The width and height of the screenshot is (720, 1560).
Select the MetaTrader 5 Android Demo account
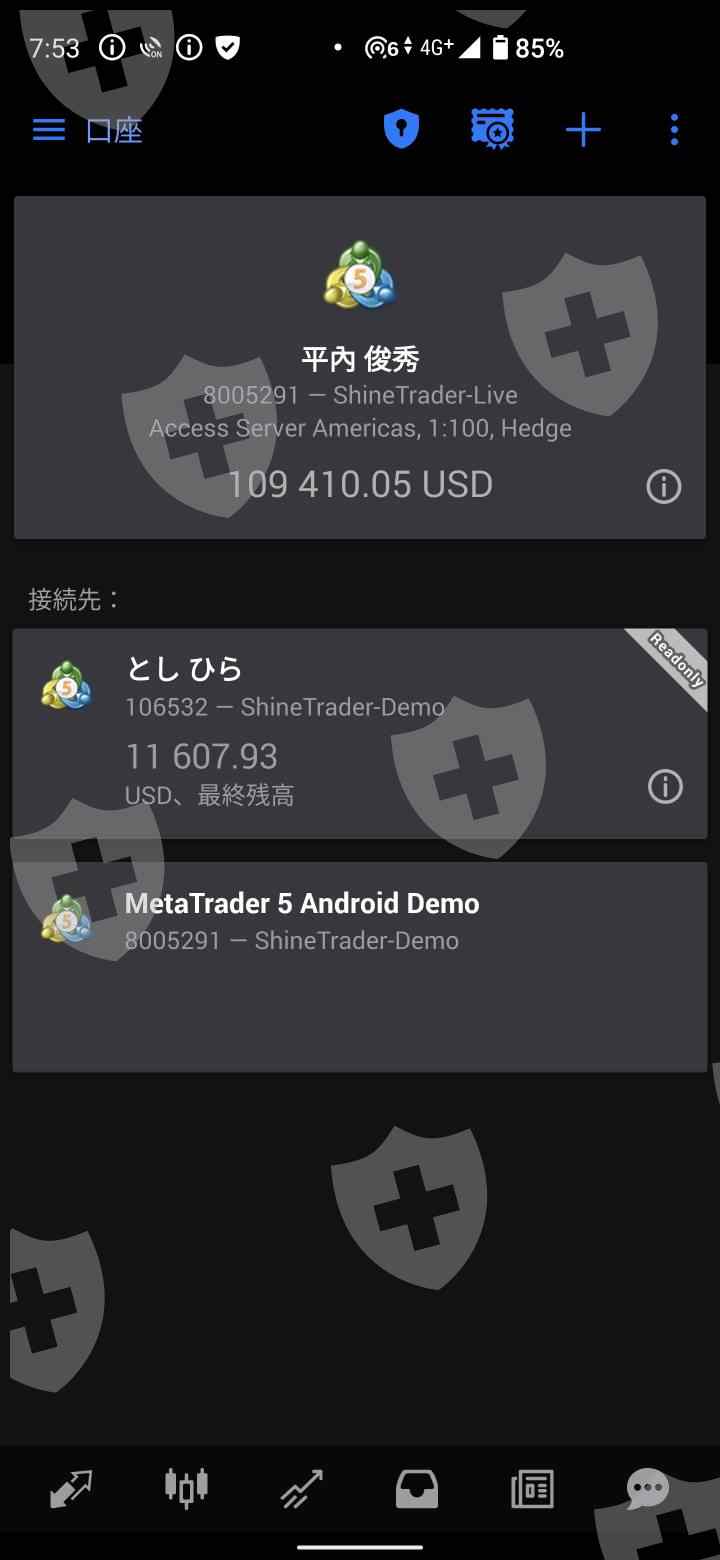[x=358, y=966]
